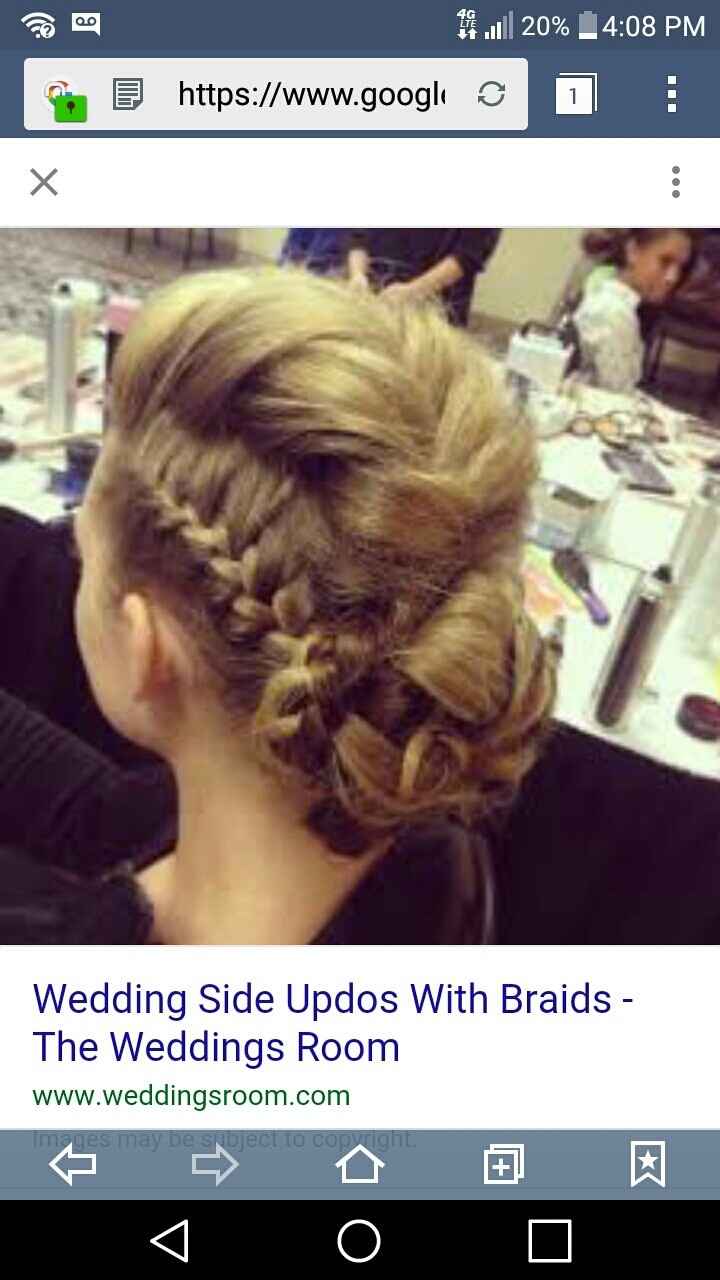
Task: Go forward to the next page
Action: coord(215,1165)
